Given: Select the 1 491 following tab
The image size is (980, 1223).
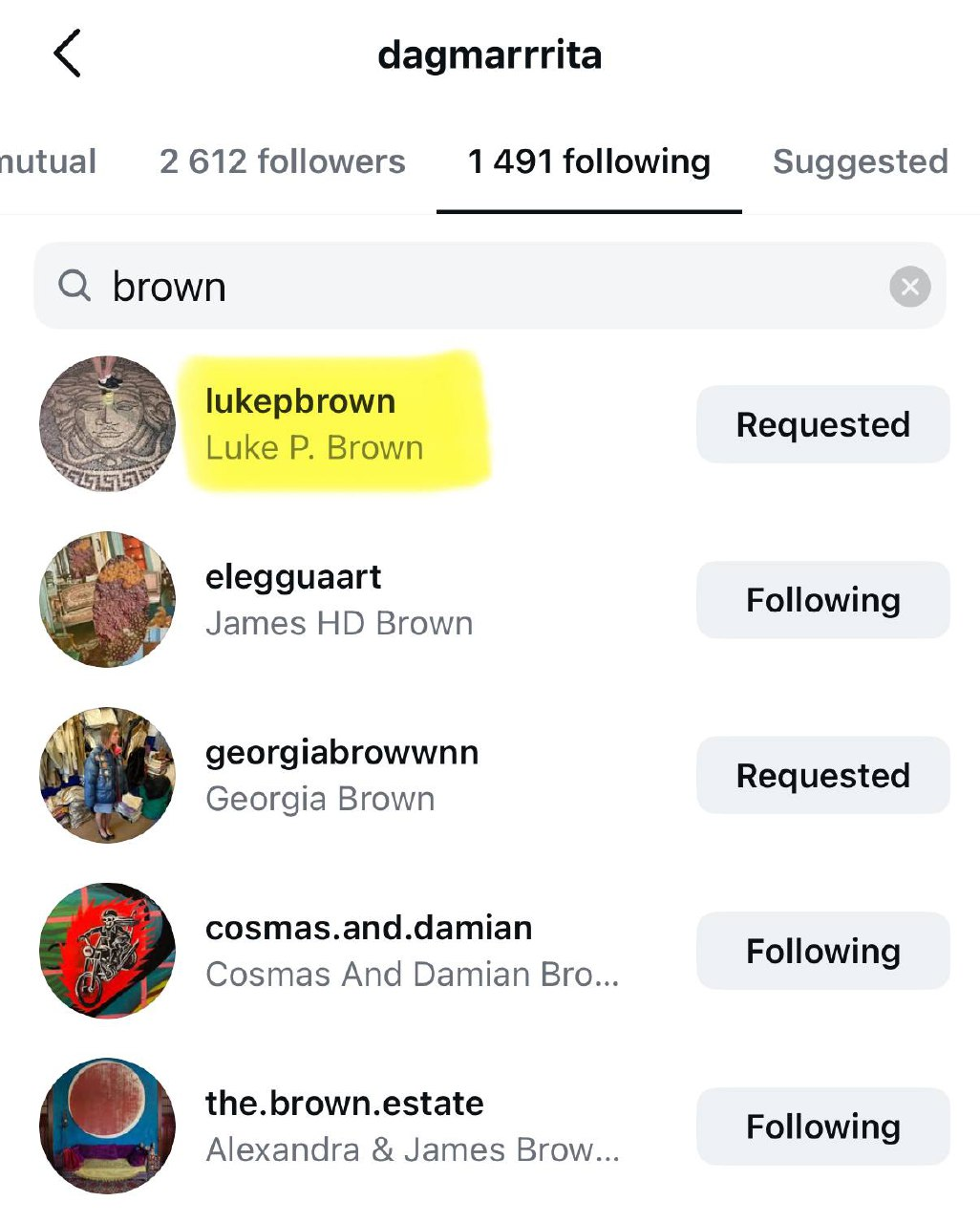Looking at the screenshot, I should click(x=588, y=161).
